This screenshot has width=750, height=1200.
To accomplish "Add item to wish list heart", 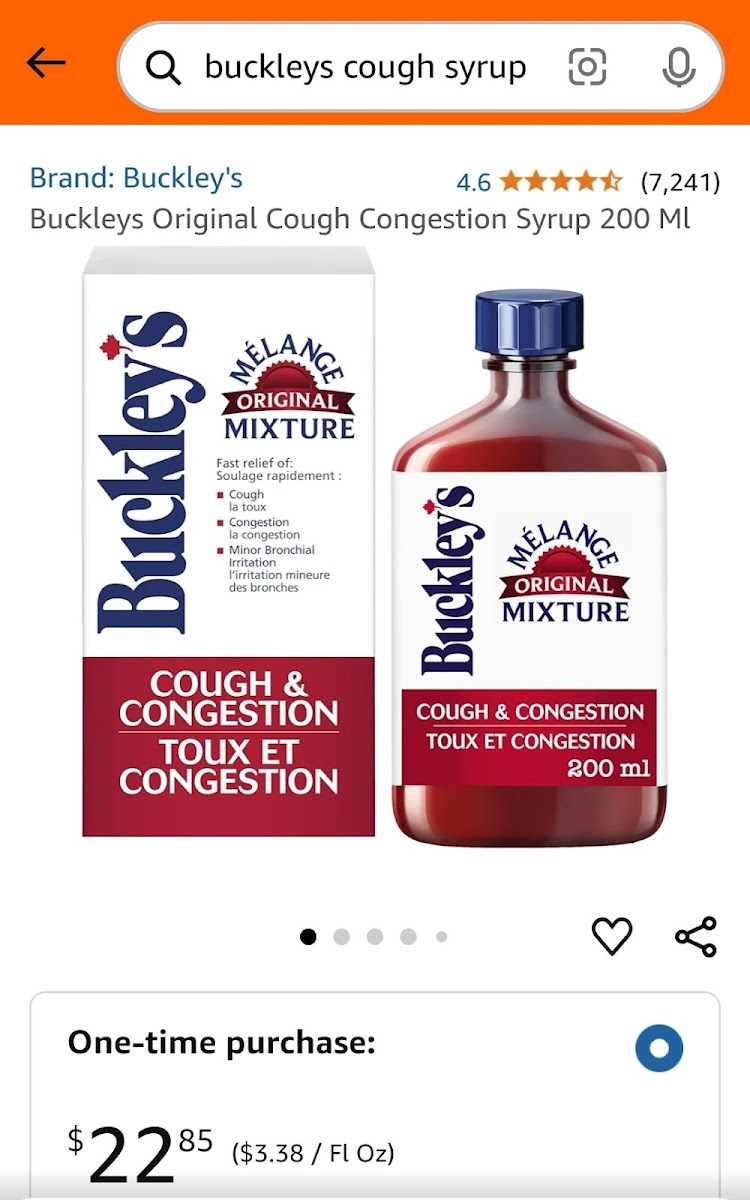I will coord(612,936).
